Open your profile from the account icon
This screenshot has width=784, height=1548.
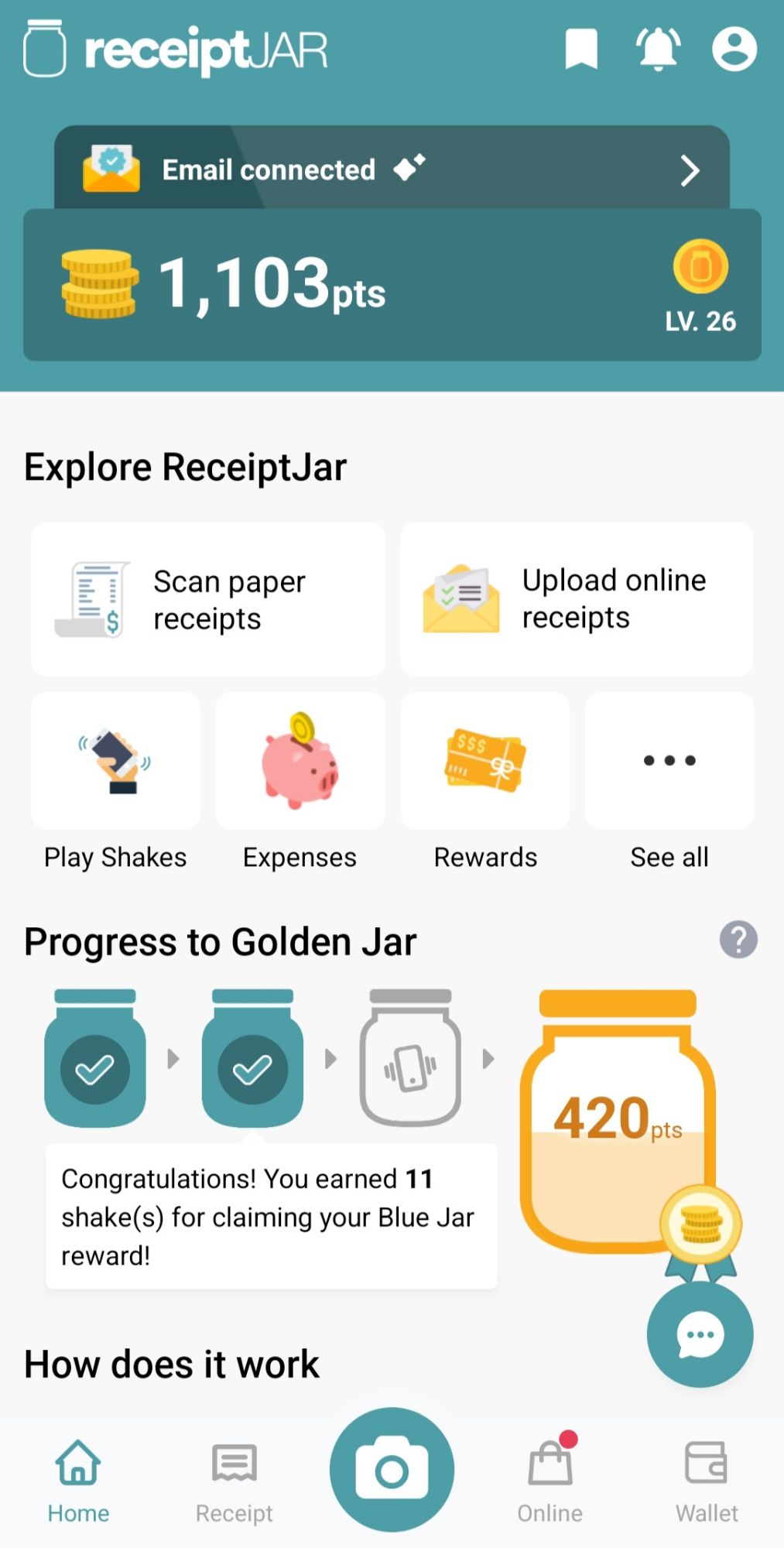734,49
